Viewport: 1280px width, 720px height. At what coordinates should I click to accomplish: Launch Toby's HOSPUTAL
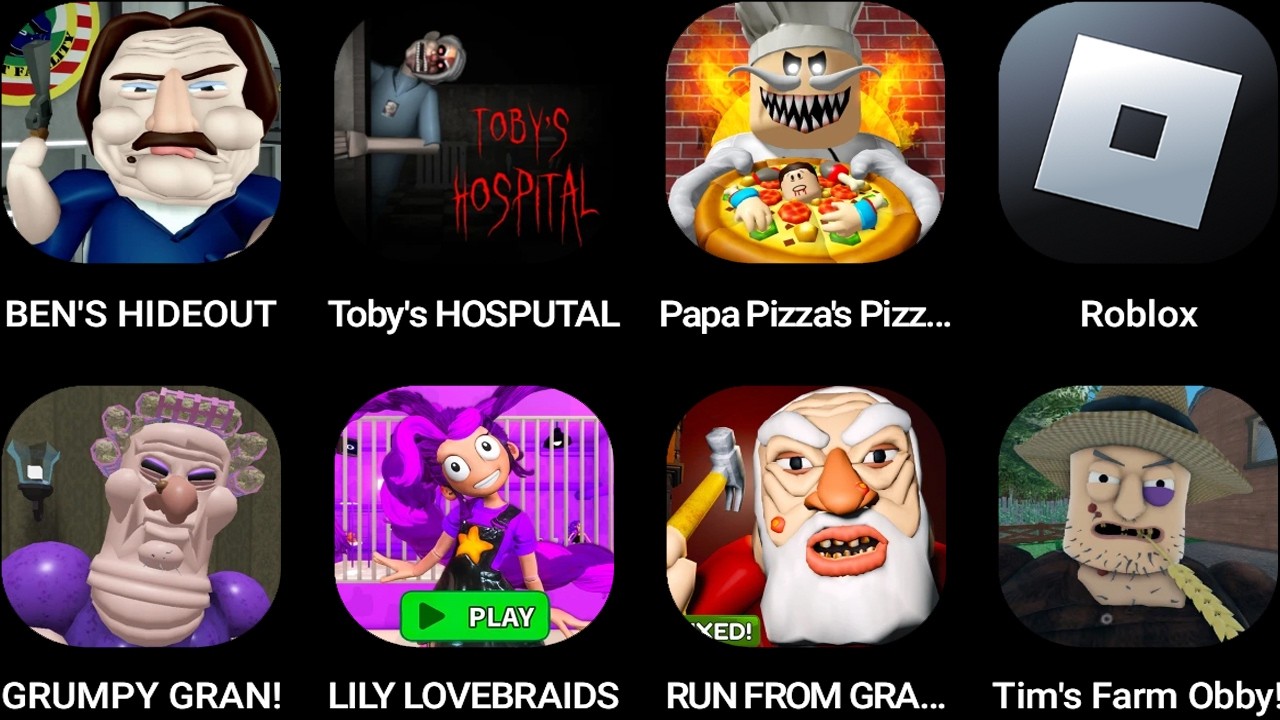(473, 135)
